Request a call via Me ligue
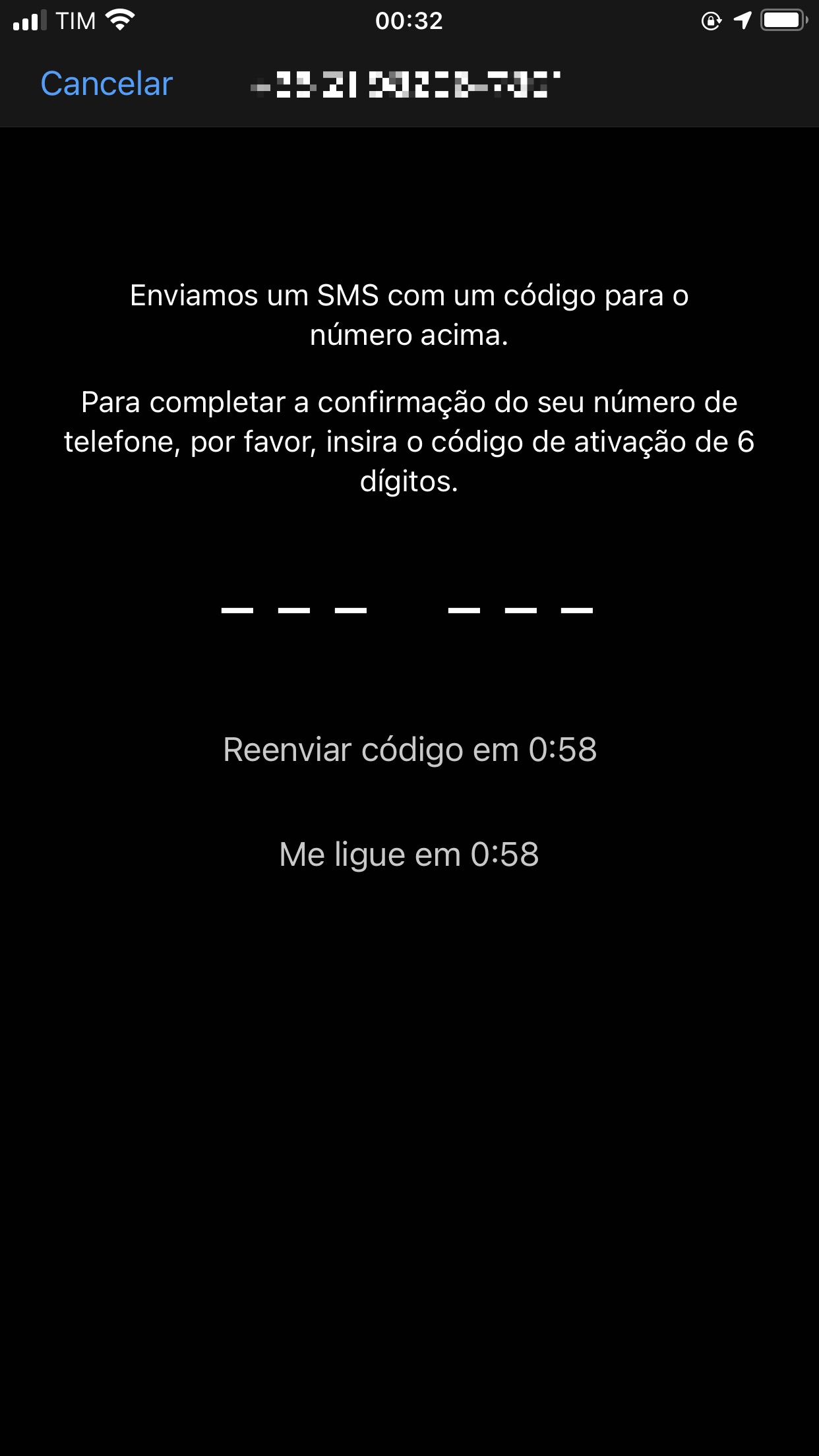Image resolution: width=819 pixels, height=1456 pixels. click(x=409, y=855)
